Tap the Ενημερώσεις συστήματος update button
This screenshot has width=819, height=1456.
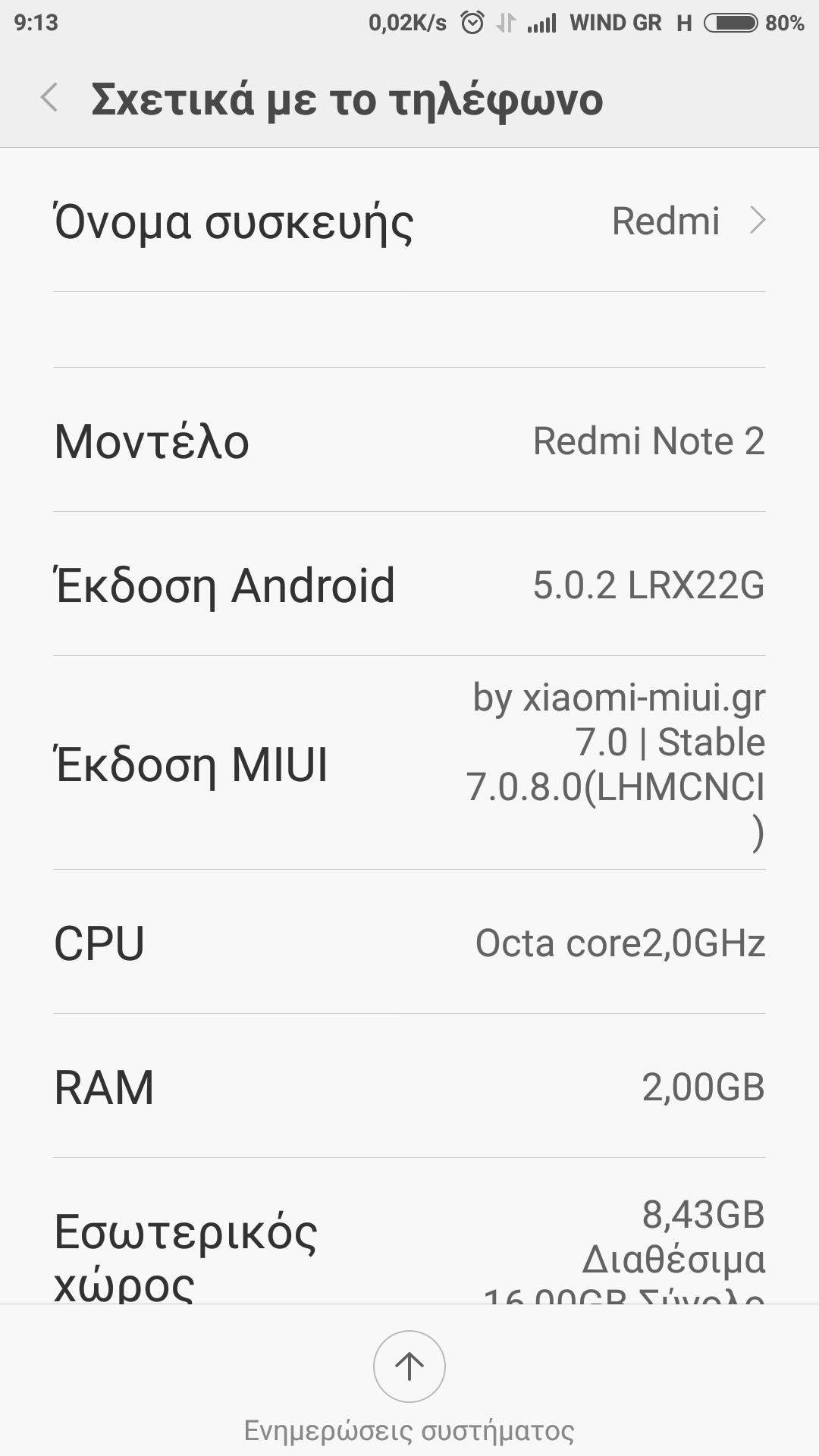(x=409, y=1367)
